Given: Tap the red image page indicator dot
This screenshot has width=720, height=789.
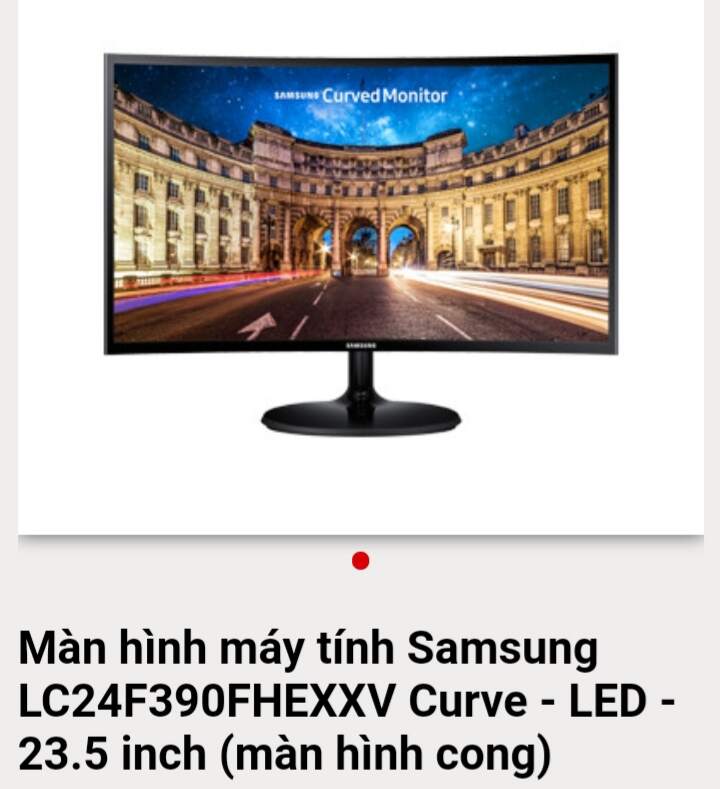Looking at the screenshot, I should [361, 561].
